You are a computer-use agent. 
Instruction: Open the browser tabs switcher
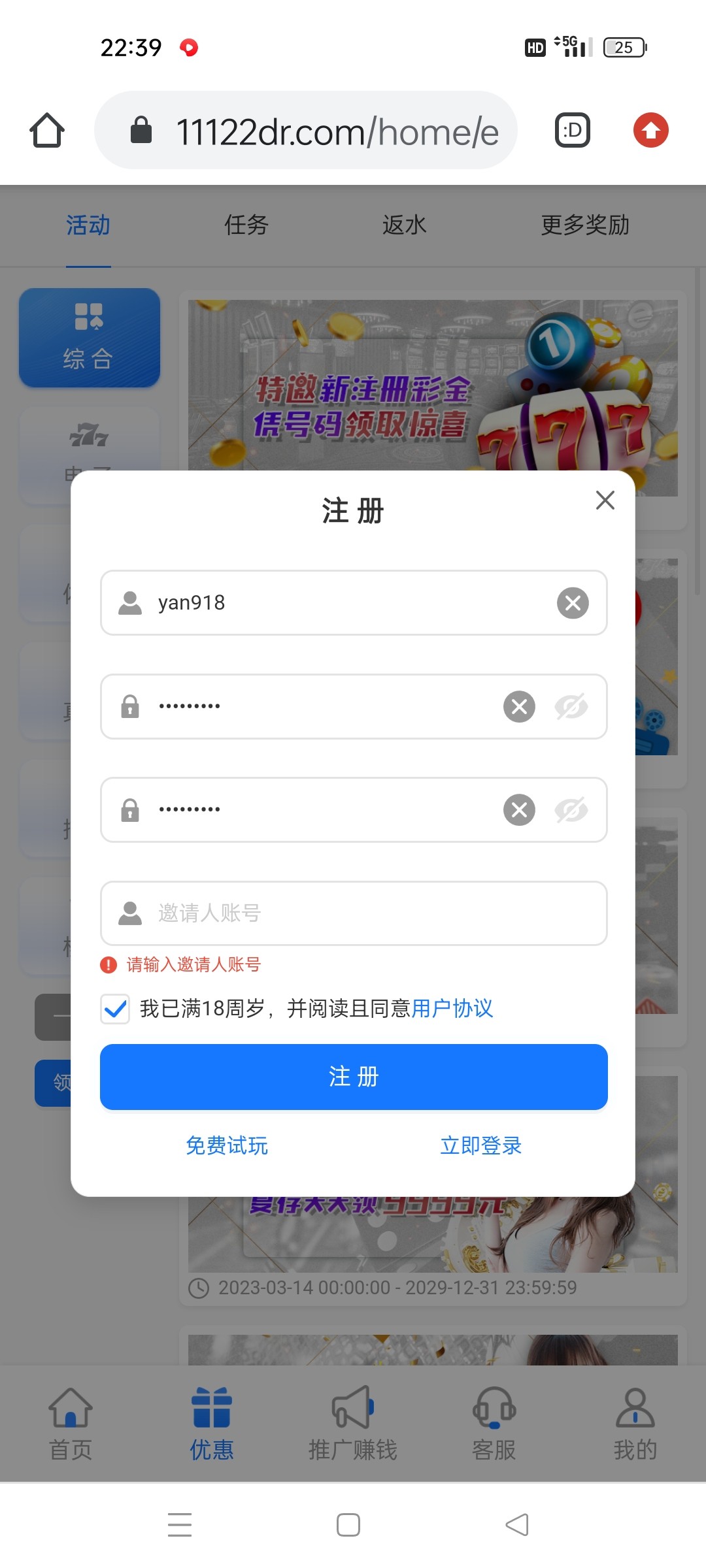pyautogui.click(x=573, y=130)
